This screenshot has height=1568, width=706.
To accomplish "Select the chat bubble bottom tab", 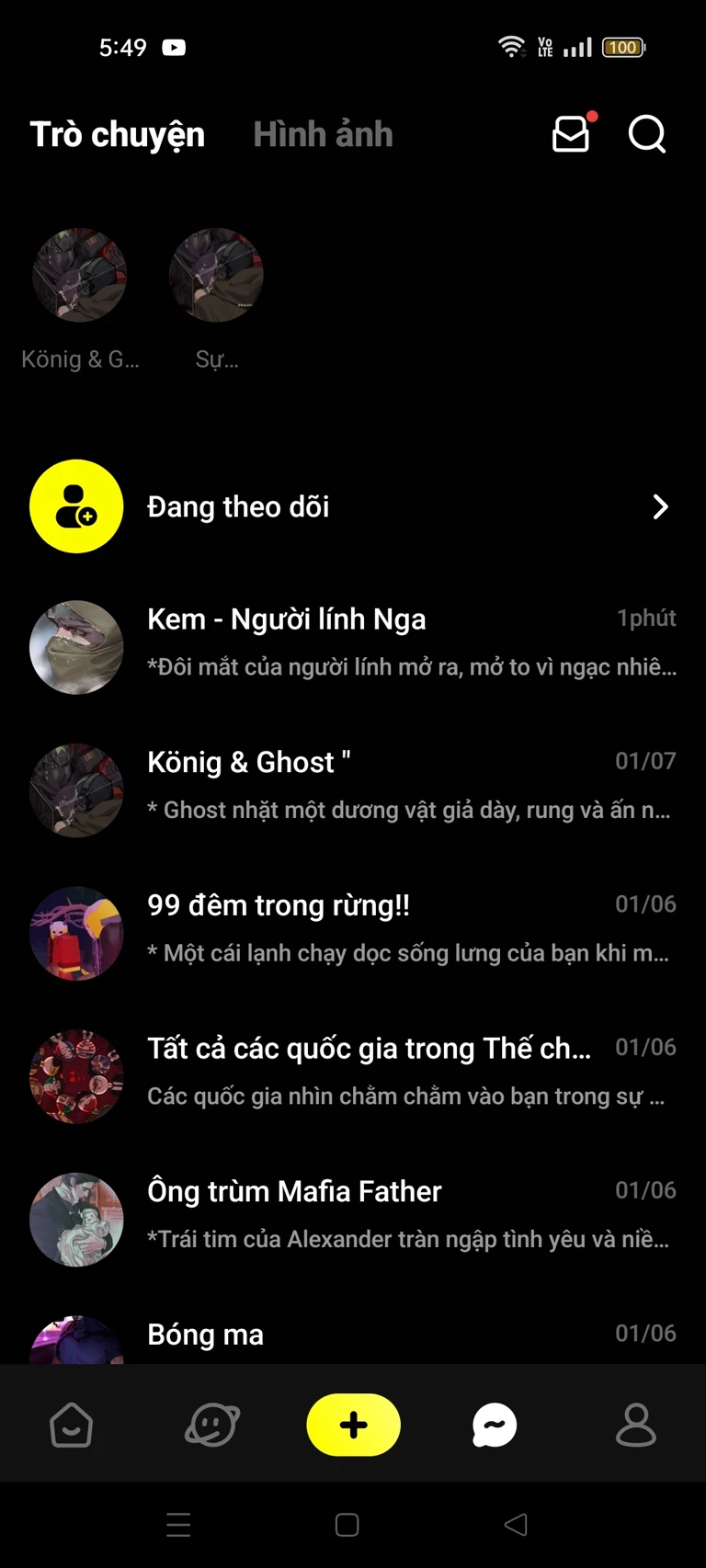I will point(495,1426).
